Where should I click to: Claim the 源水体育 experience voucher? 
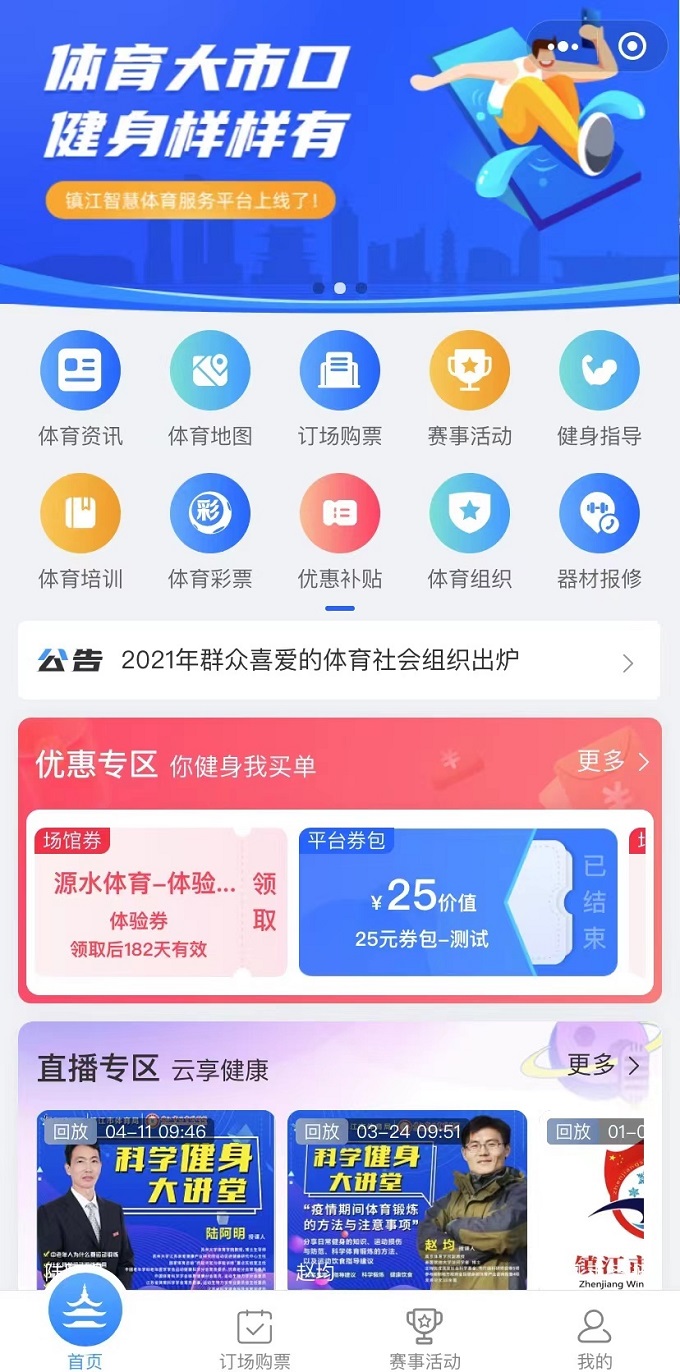point(264,902)
